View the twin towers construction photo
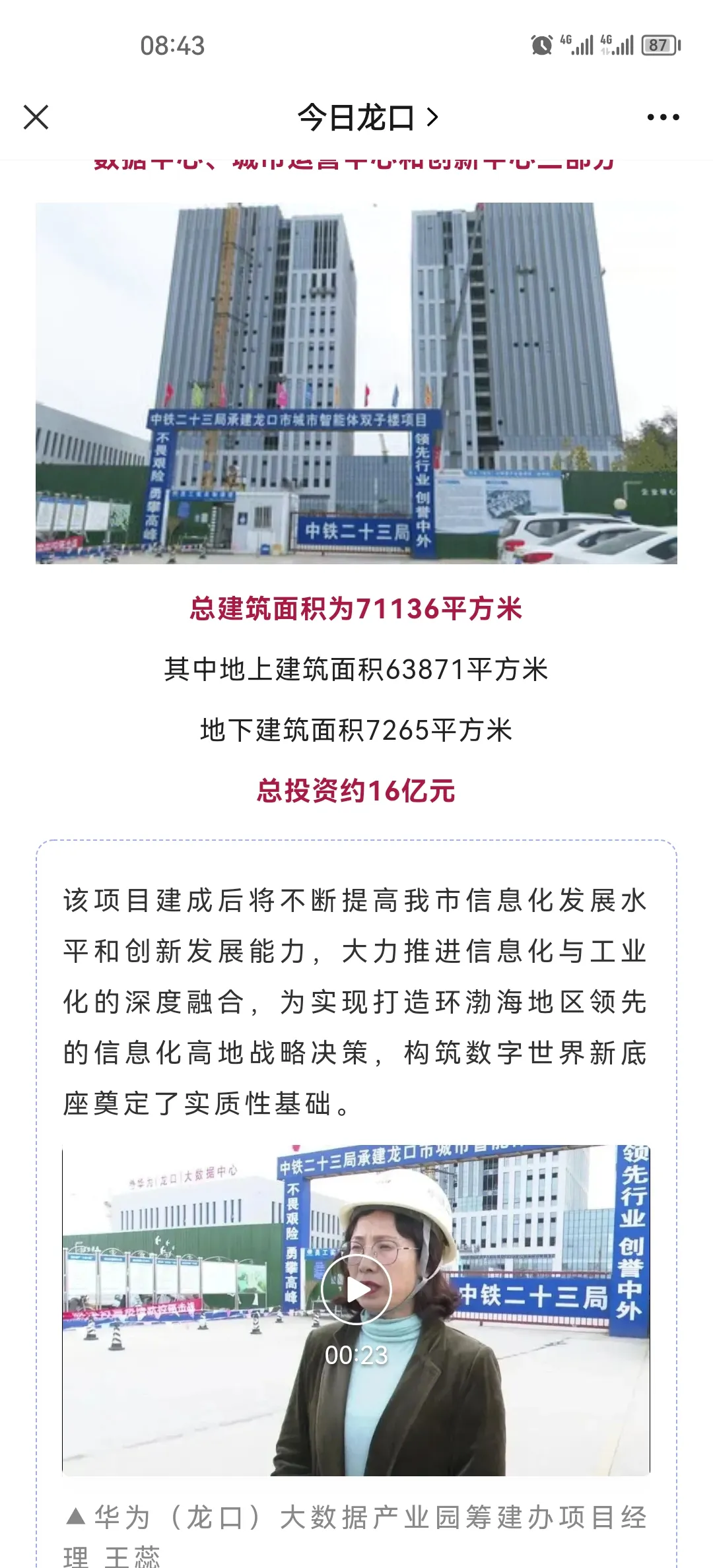The image size is (713, 1568). 356,383
